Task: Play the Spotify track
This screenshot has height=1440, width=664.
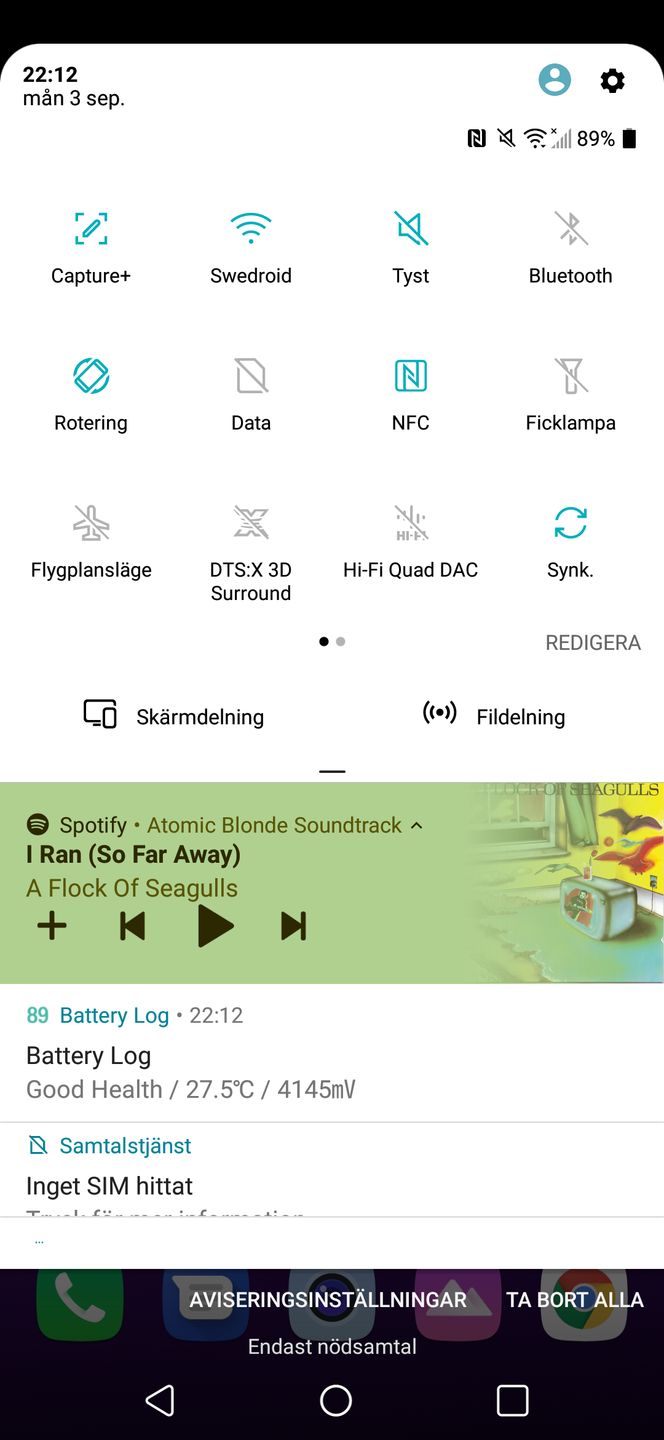Action: coord(215,927)
